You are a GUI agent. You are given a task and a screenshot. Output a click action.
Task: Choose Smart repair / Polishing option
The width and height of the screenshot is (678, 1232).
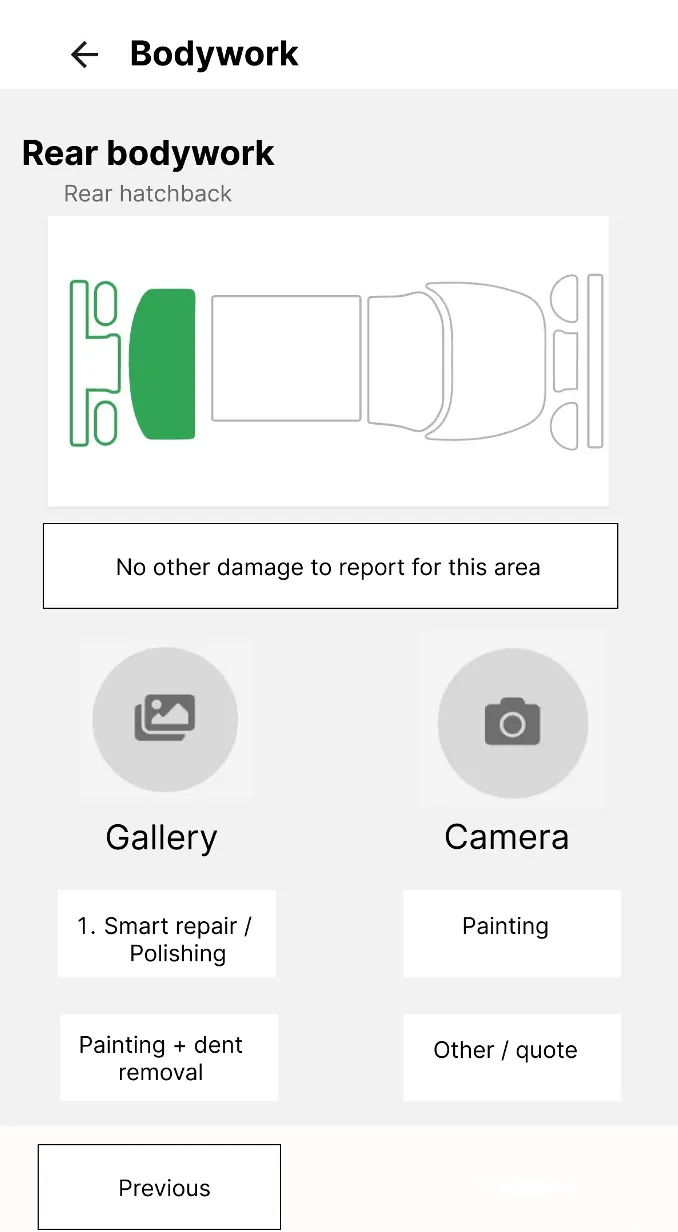pyautogui.click(x=167, y=934)
